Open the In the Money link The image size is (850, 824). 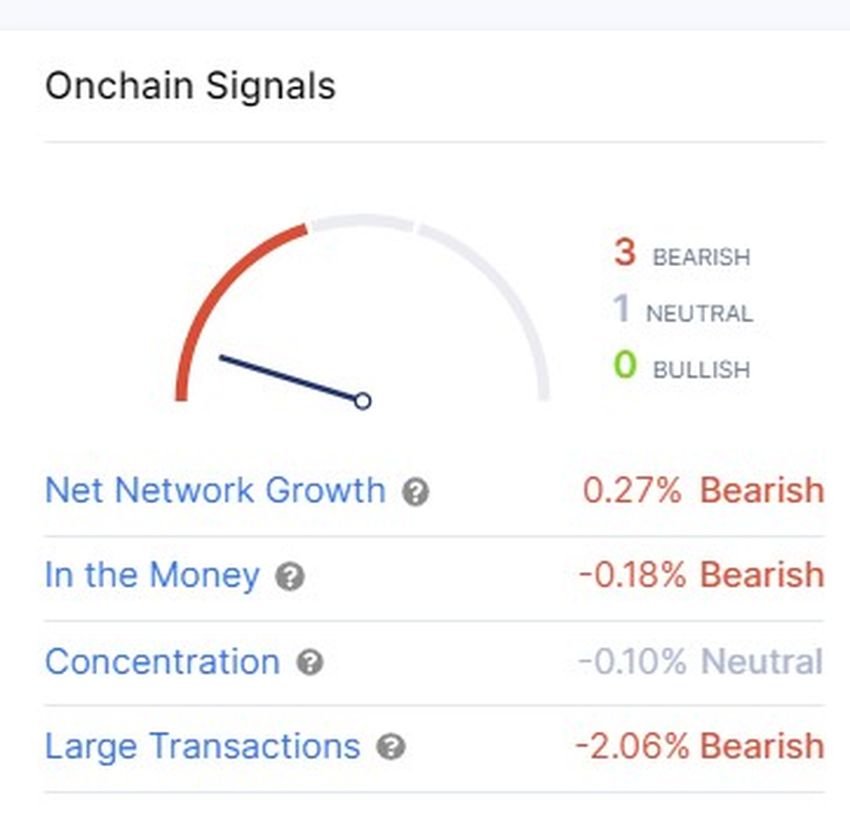click(152, 576)
